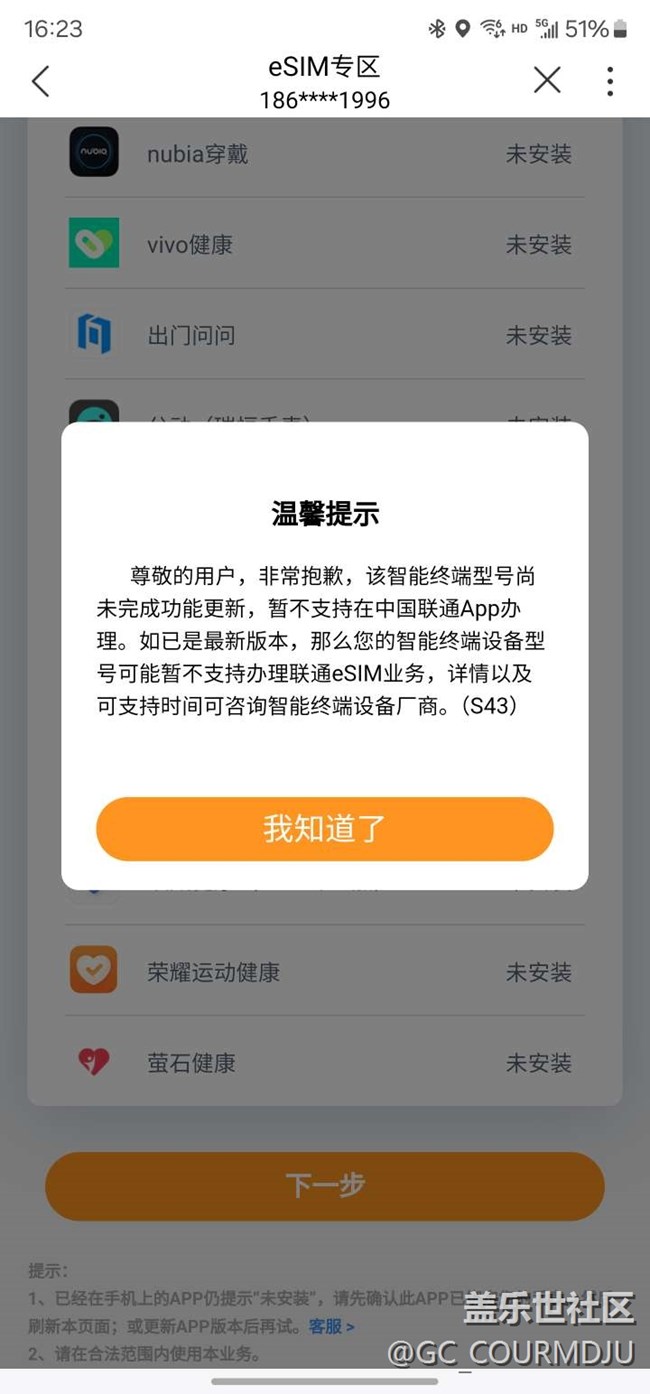Choose the 出门问问 row
The image size is (650, 1394).
(325, 335)
